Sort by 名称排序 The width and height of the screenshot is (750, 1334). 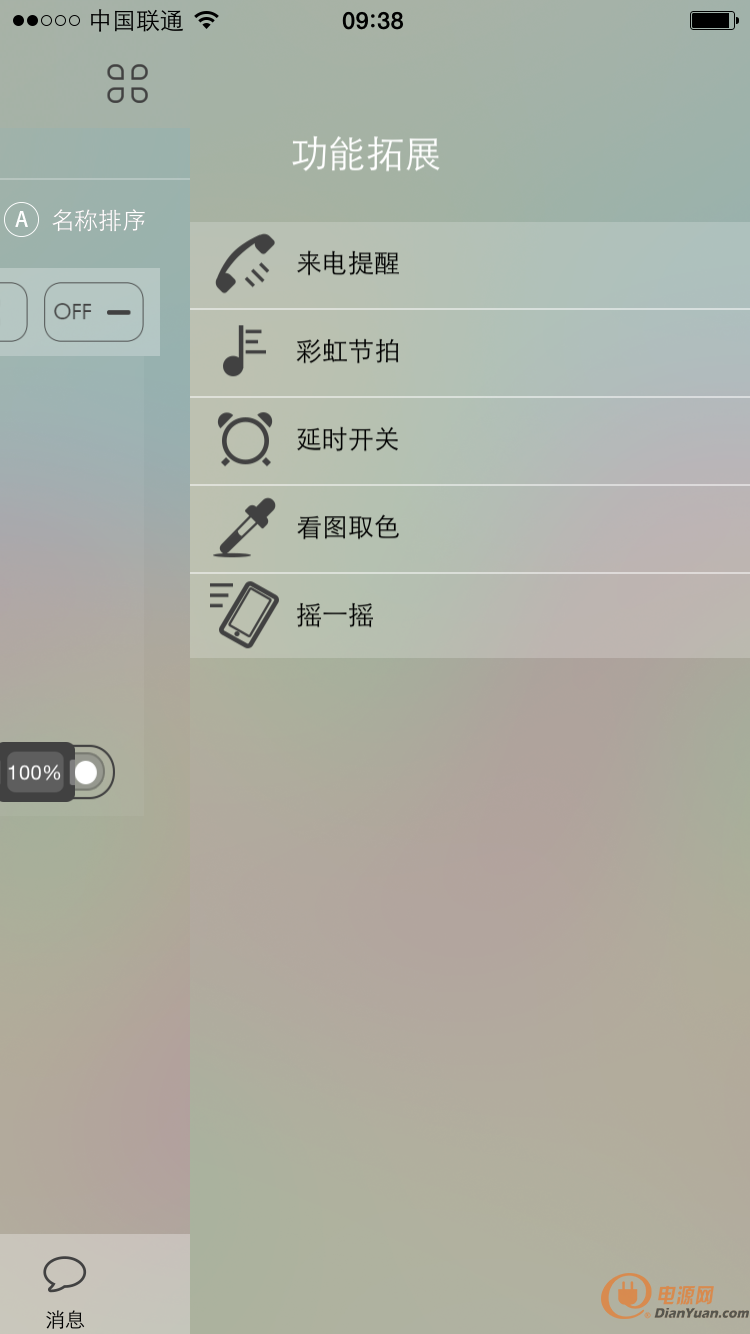click(x=76, y=220)
